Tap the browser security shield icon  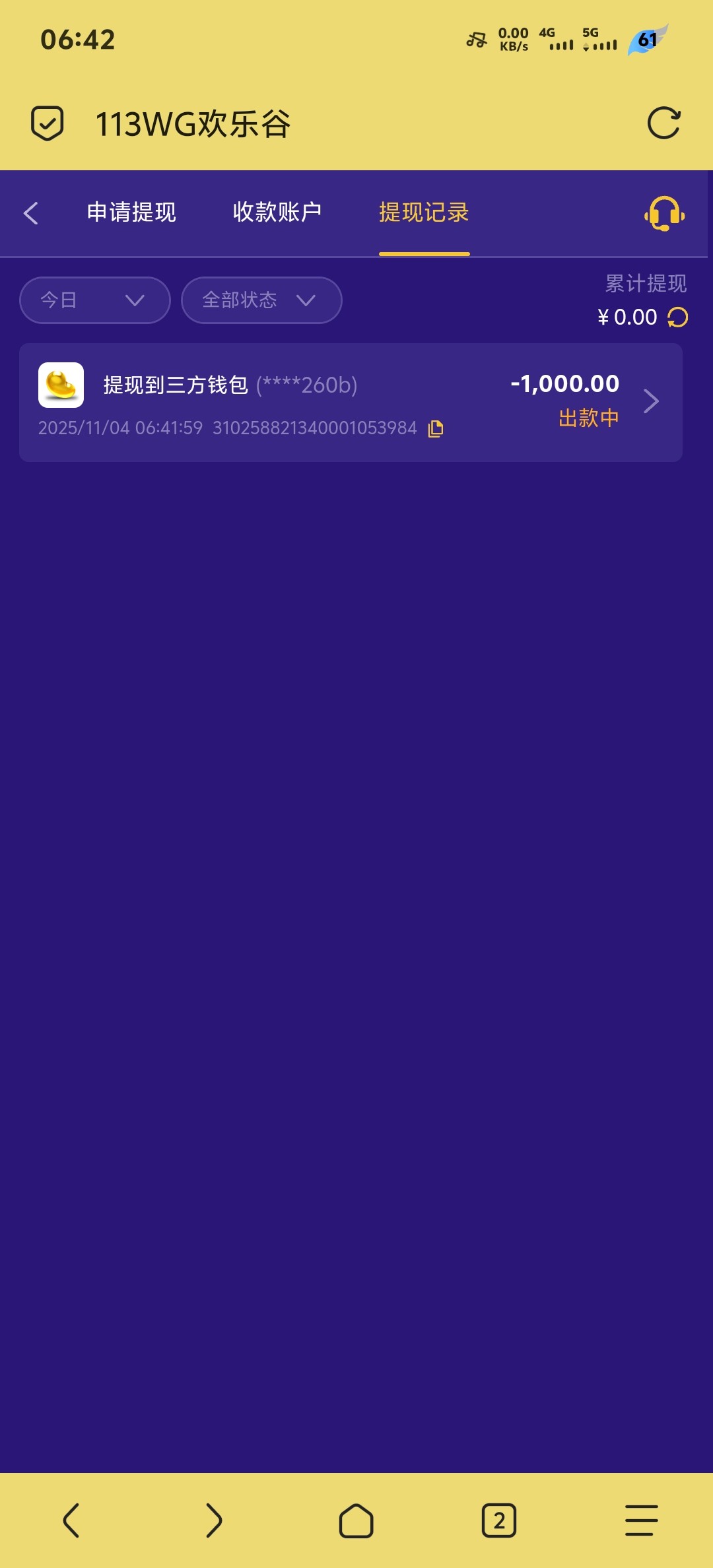(x=48, y=123)
